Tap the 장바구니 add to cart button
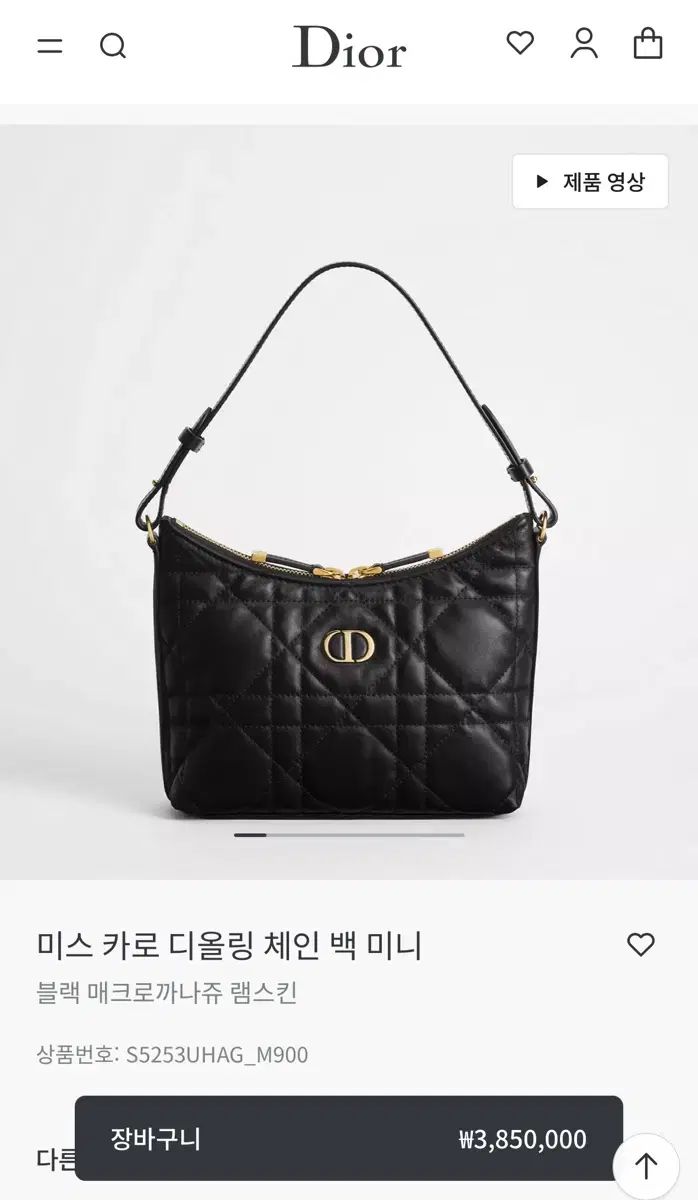Viewport: 698px width, 1200px height. (349, 1138)
